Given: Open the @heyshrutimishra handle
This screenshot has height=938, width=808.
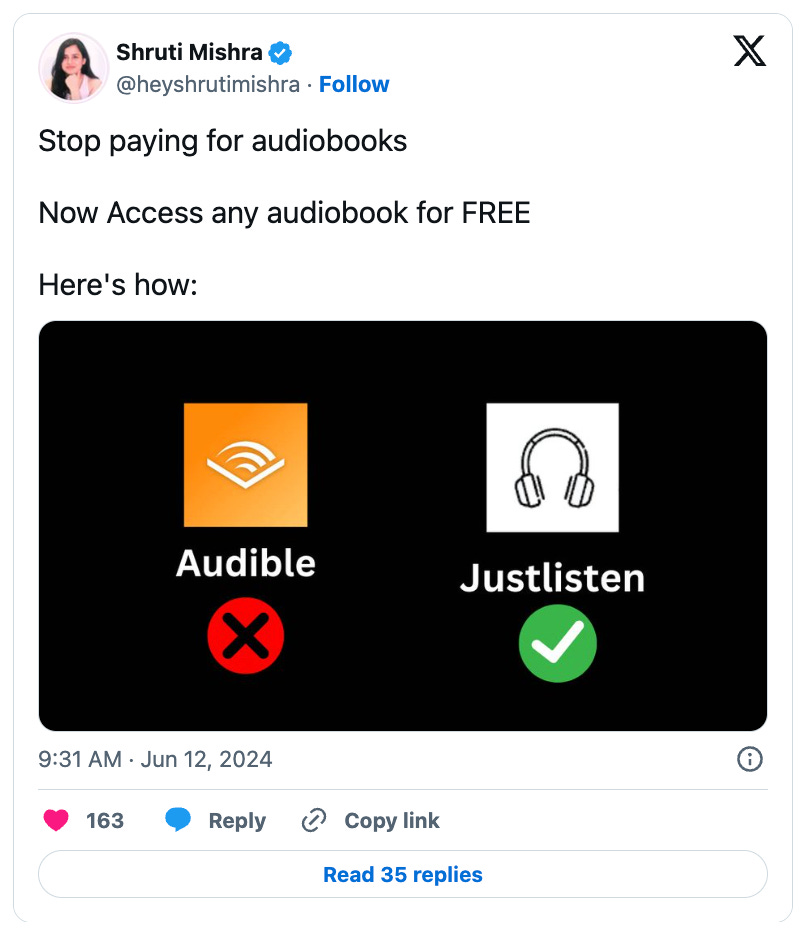Looking at the screenshot, I should 208,84.
